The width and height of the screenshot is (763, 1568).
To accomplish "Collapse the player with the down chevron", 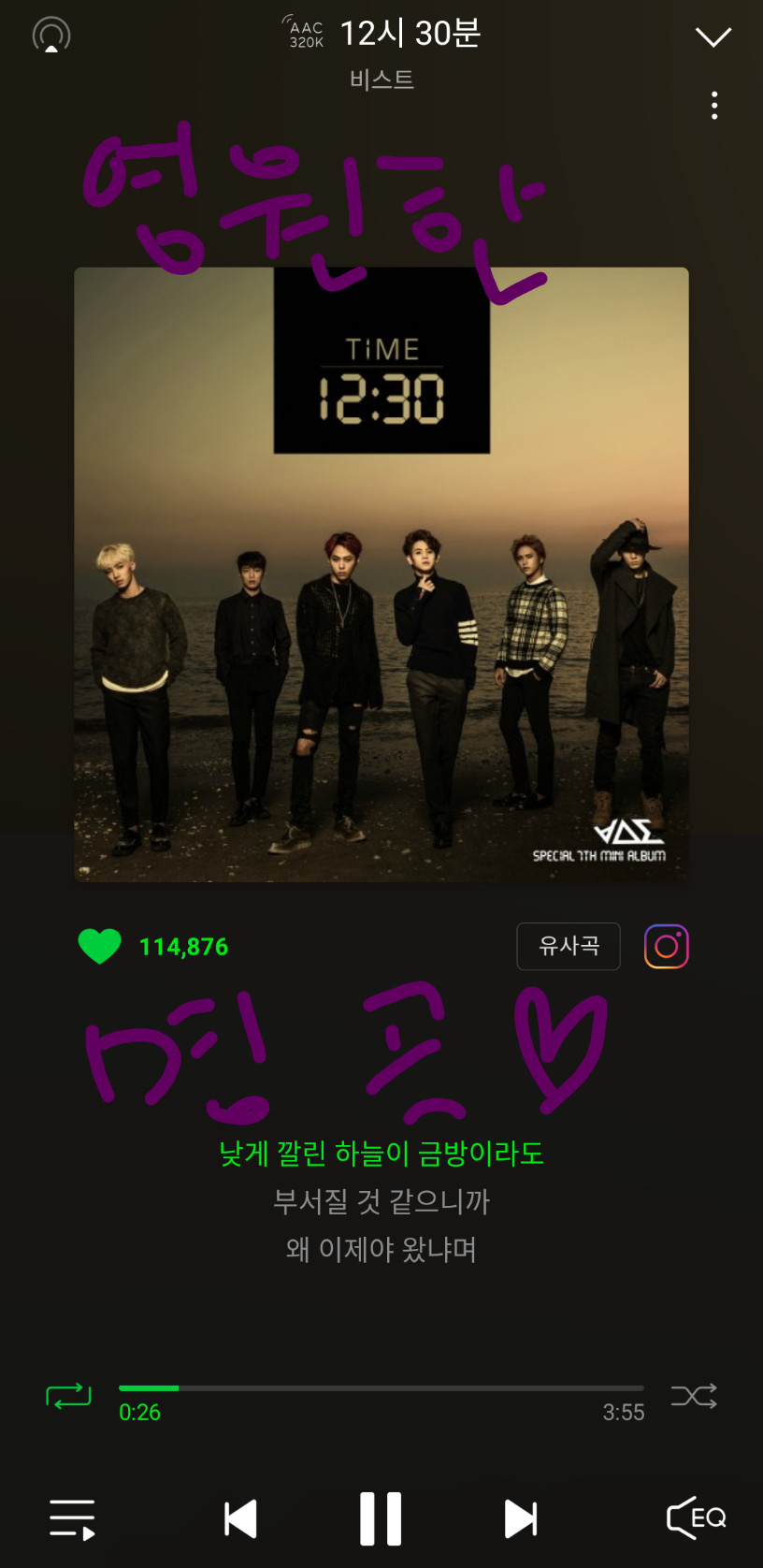I will click(x=713, y=36).
